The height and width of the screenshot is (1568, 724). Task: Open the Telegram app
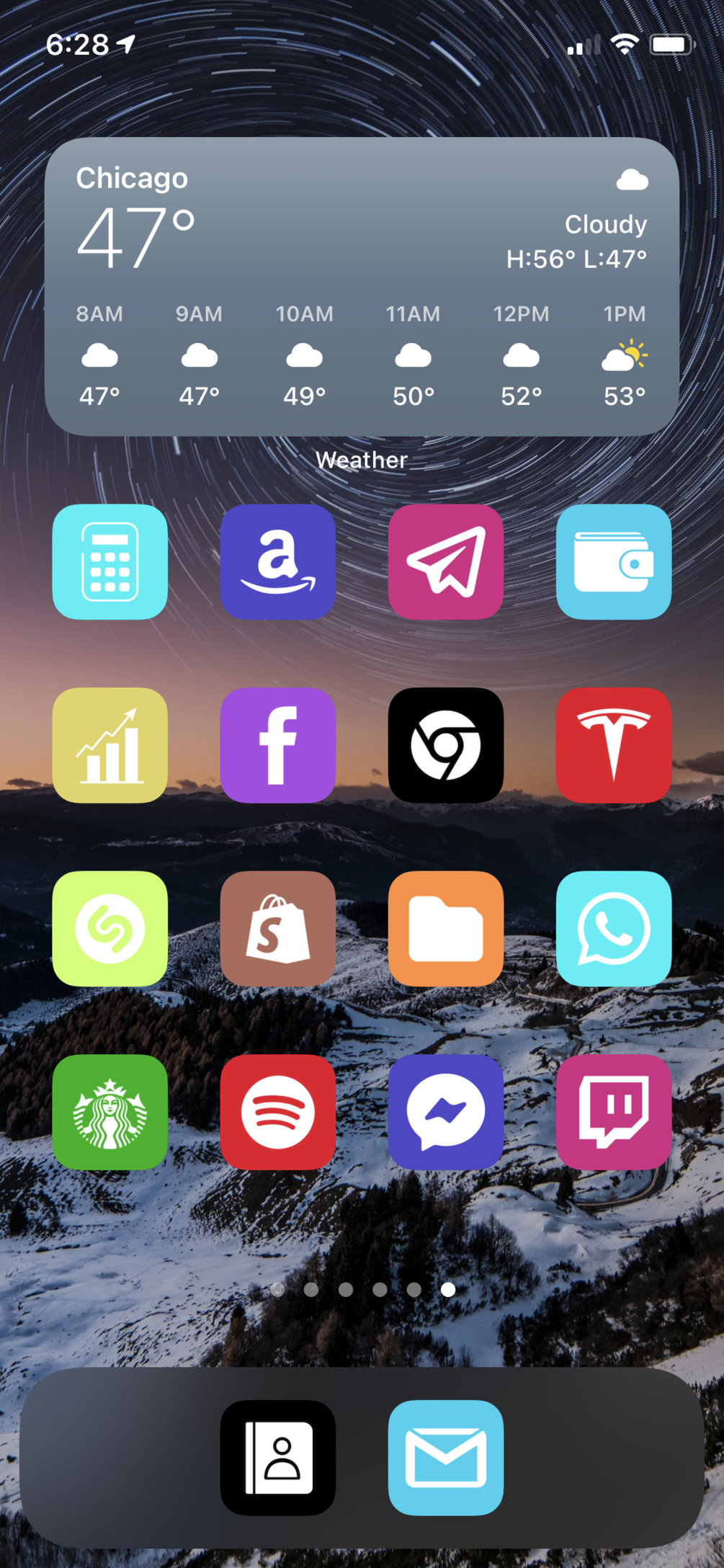[x=446, y=562]
